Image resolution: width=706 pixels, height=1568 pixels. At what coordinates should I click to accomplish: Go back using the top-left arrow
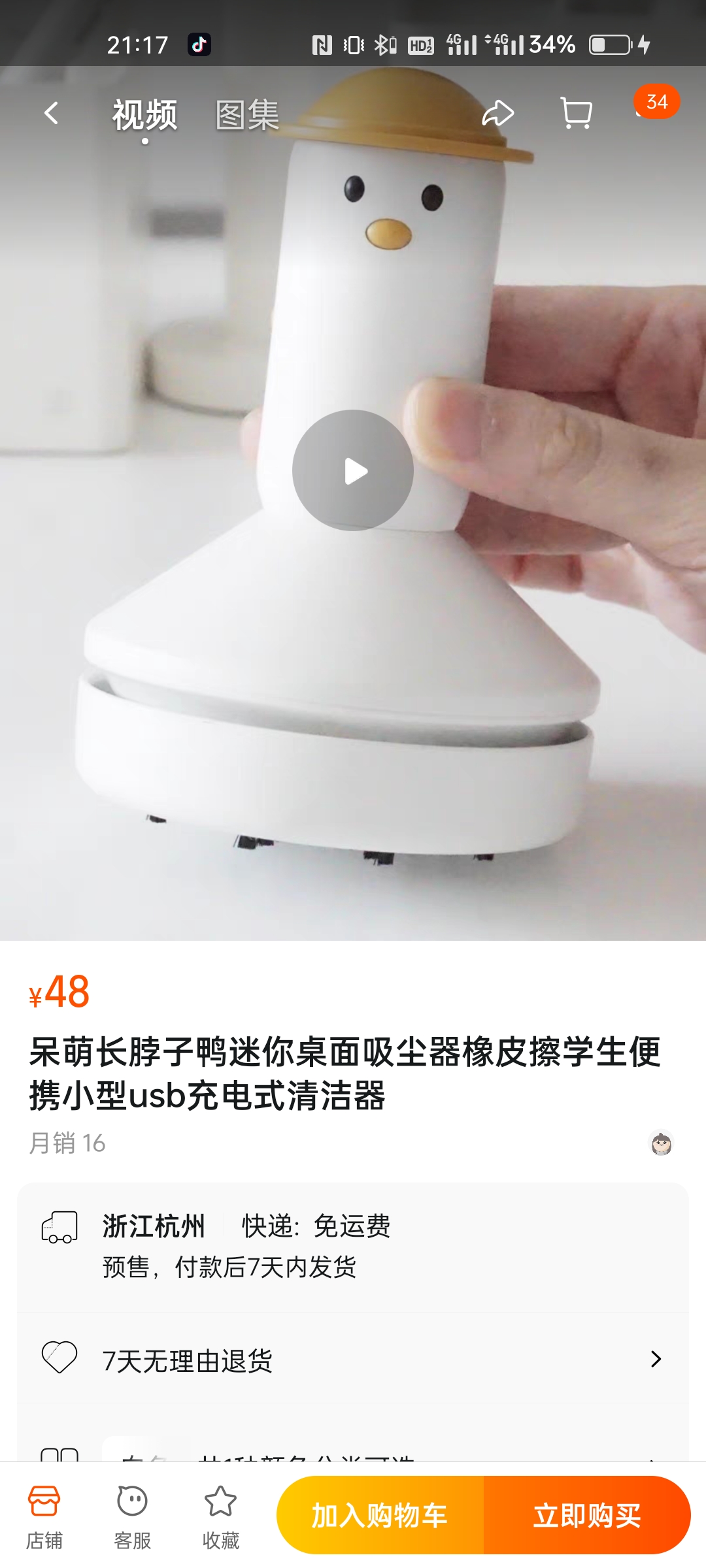(51, 114)
